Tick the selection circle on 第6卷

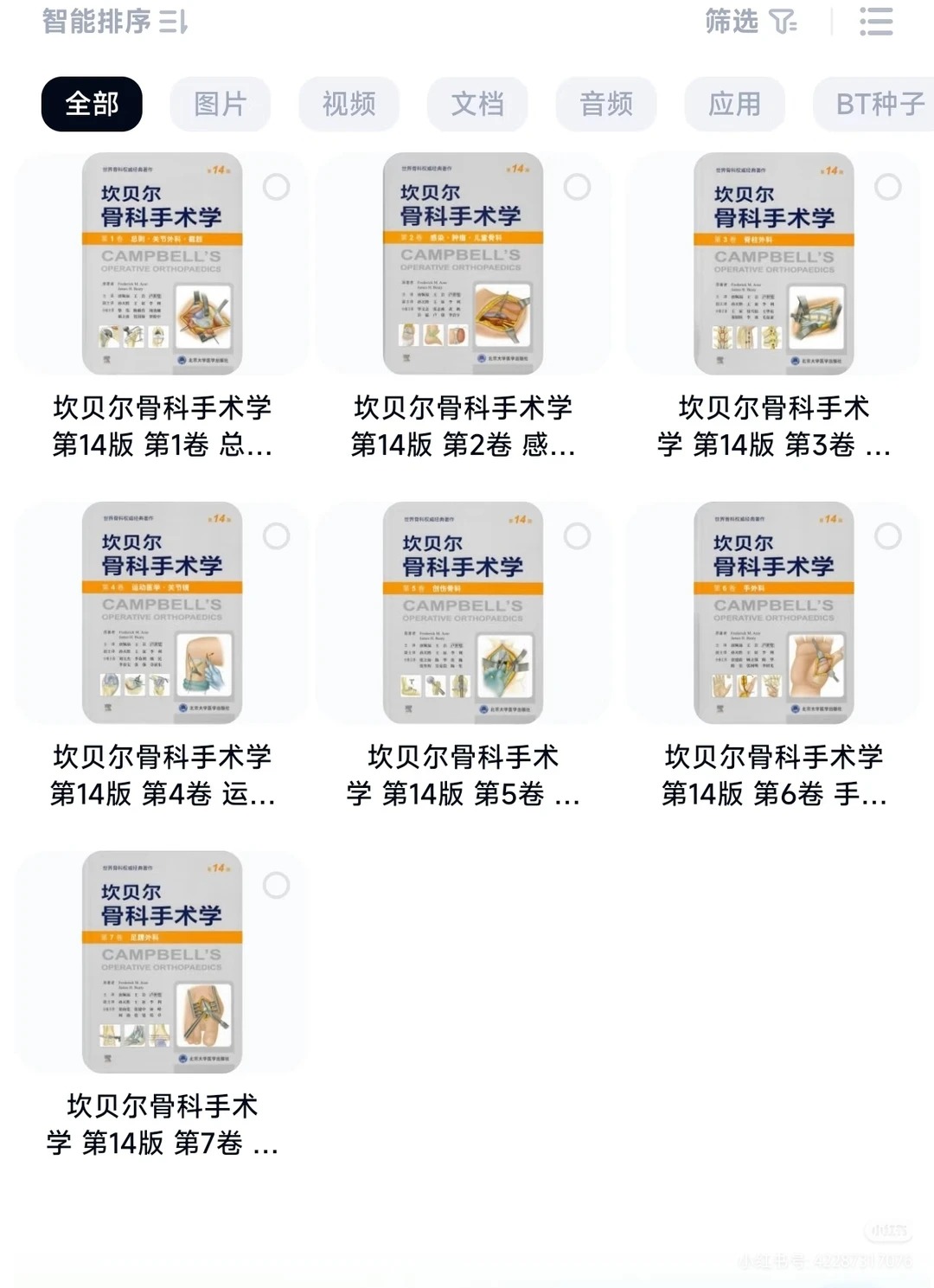(887, 536)
